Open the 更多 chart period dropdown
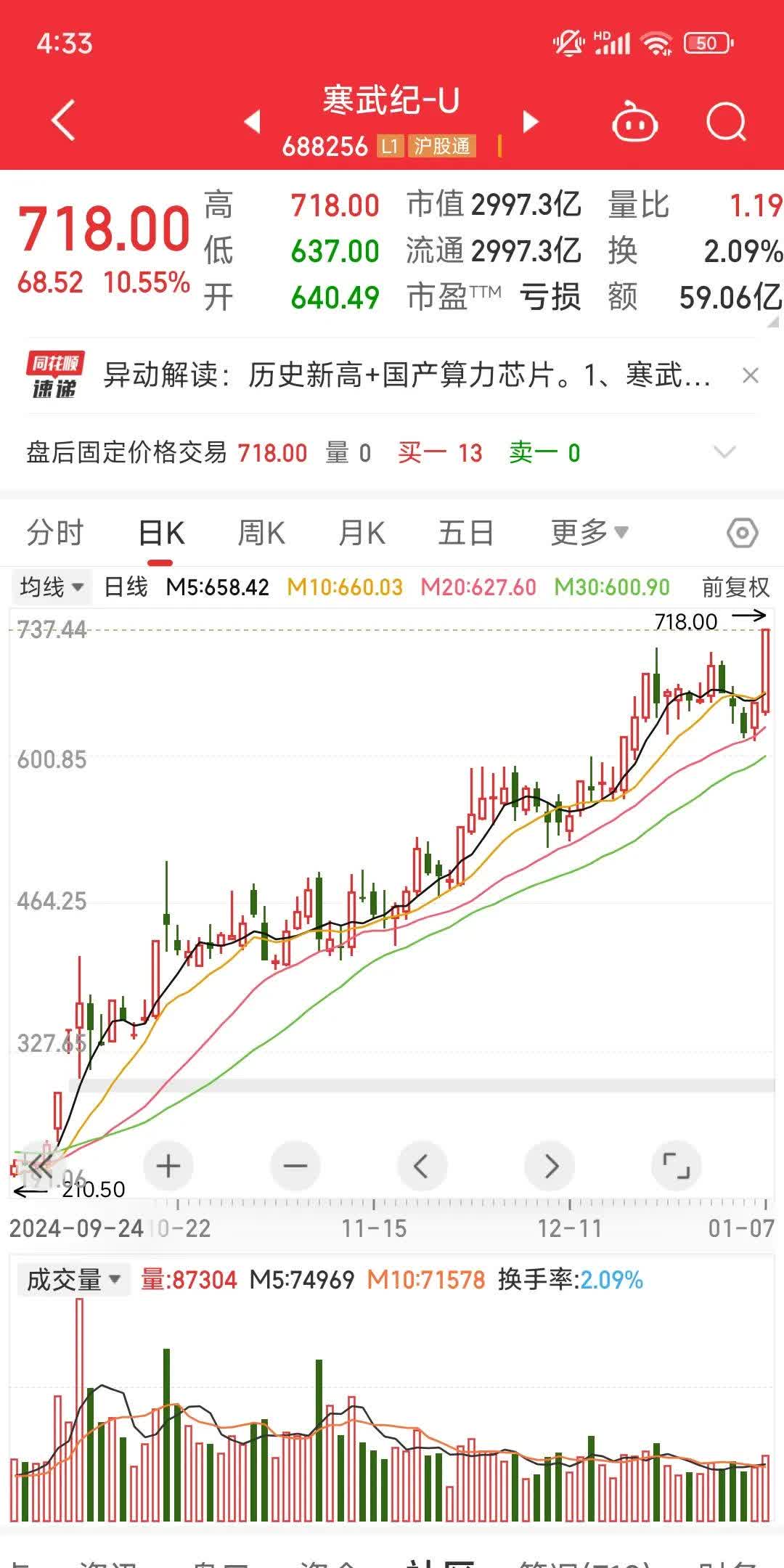 [x=588, y=531]
